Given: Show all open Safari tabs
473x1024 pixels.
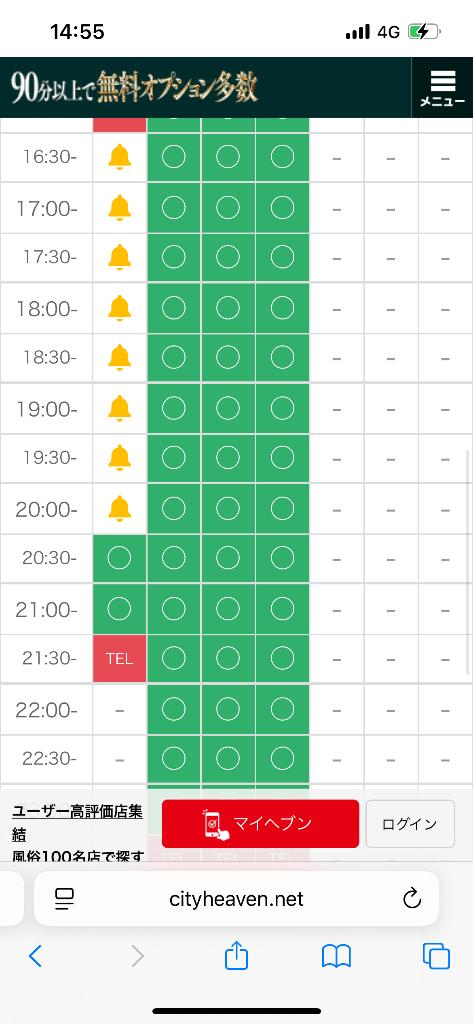Looking at the screenshot, I should (436, 957).
